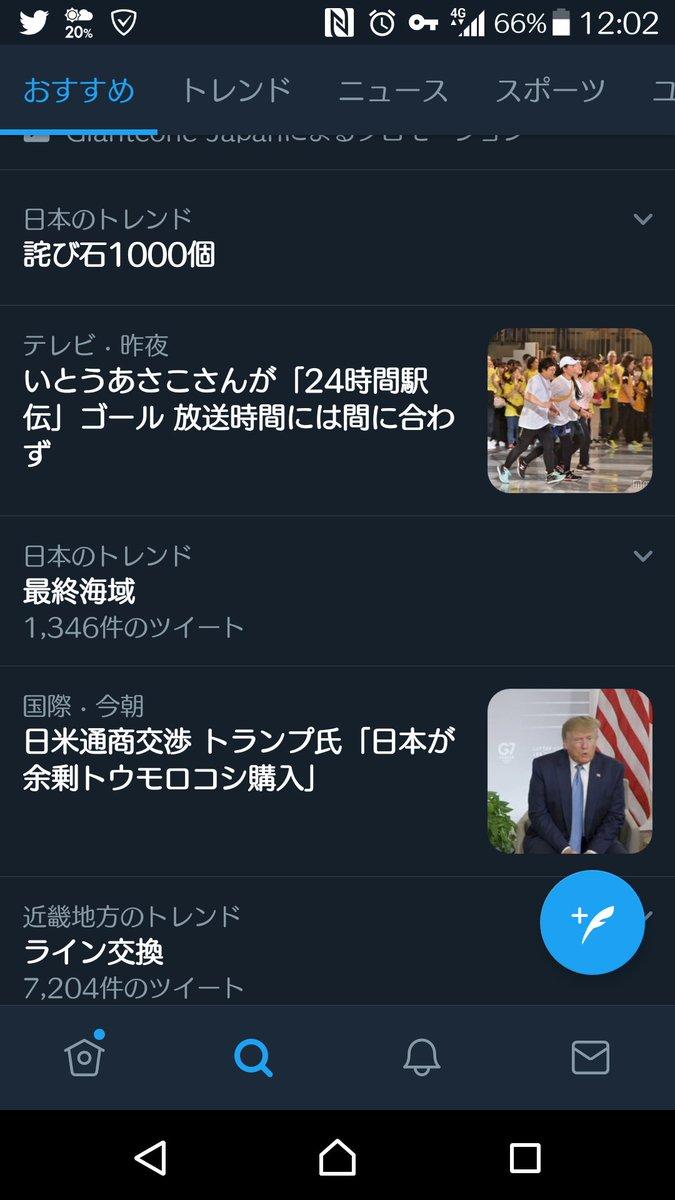
Task: Open the search tab
Action: click(253, 1056)
